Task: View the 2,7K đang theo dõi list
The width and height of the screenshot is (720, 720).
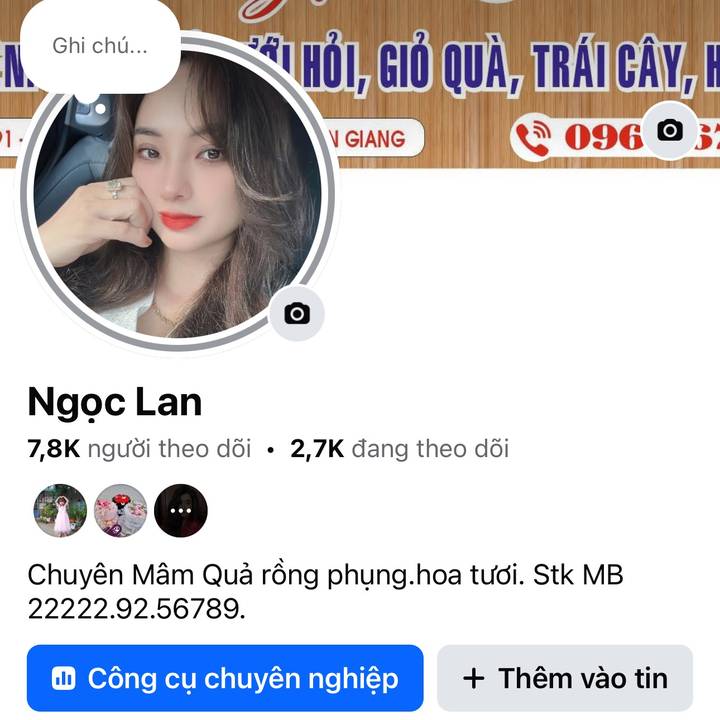Action: 399,449
